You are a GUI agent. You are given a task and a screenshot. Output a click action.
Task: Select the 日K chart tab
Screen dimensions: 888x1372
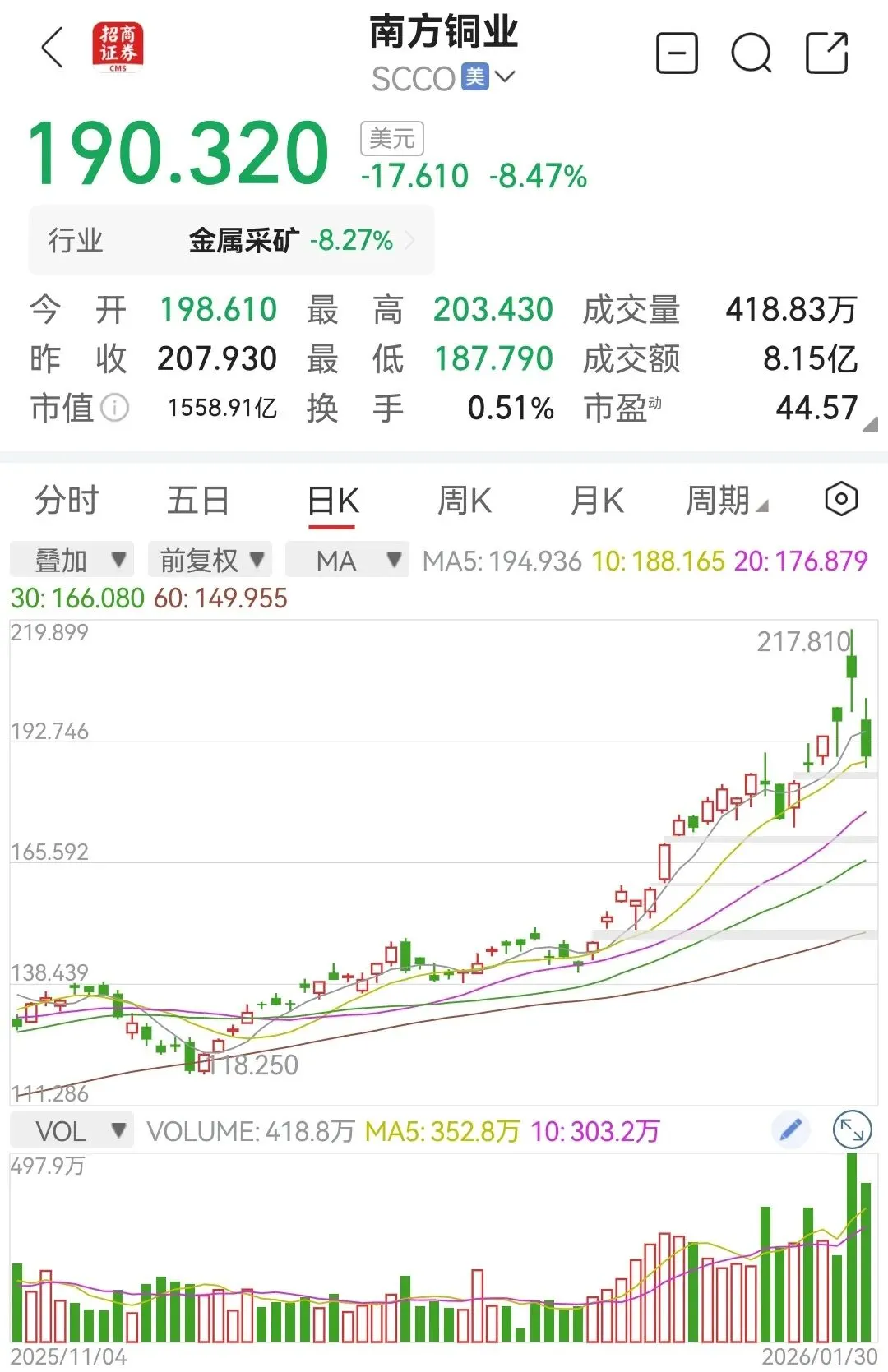point(332,500)
